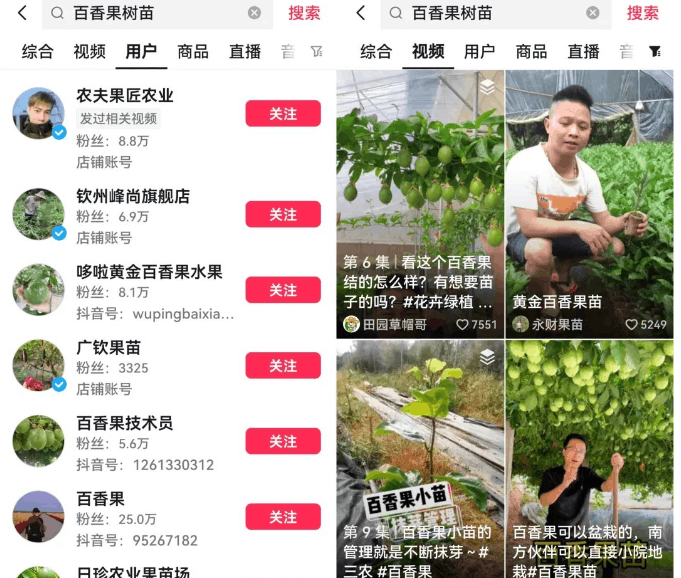The image size is (681, 578).
Task: Tap 搜索 button on video results screen
Action: click(643, 13)
